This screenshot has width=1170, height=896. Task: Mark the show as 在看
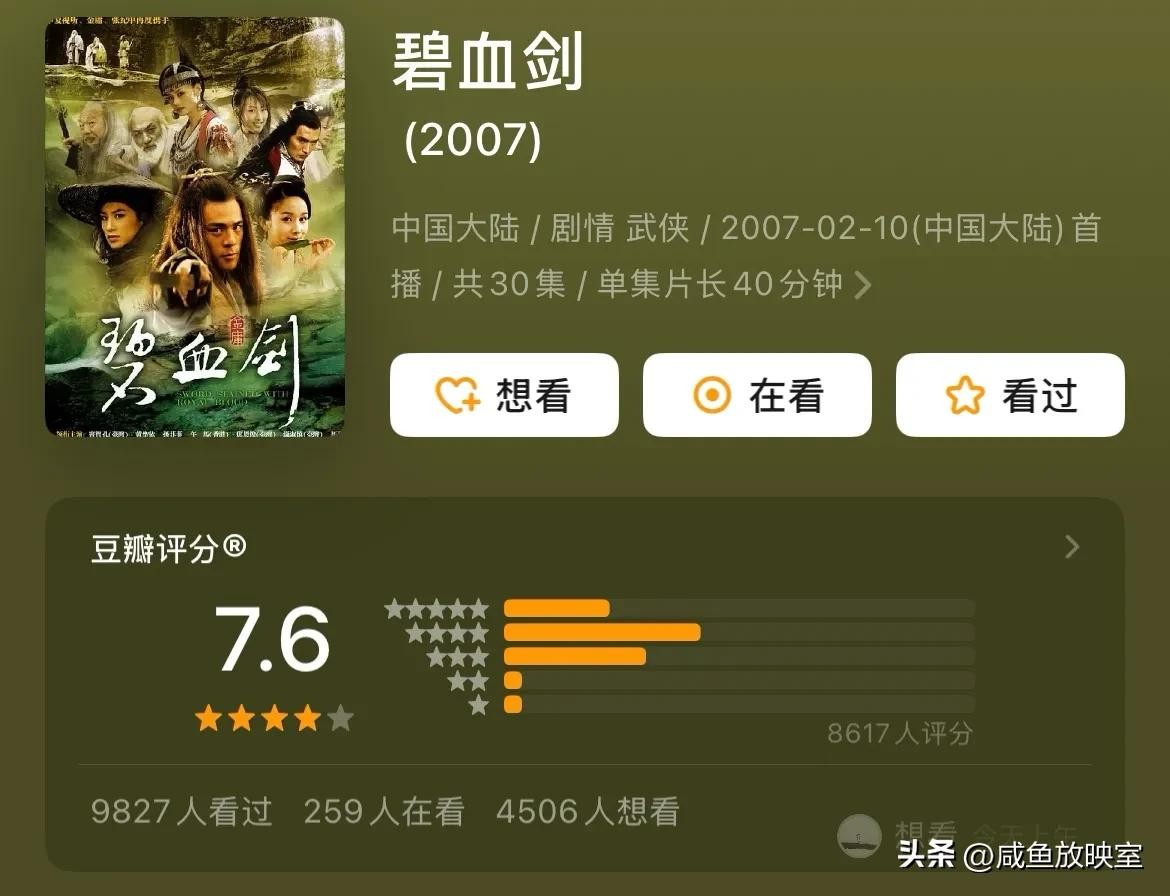pos(757,395)
